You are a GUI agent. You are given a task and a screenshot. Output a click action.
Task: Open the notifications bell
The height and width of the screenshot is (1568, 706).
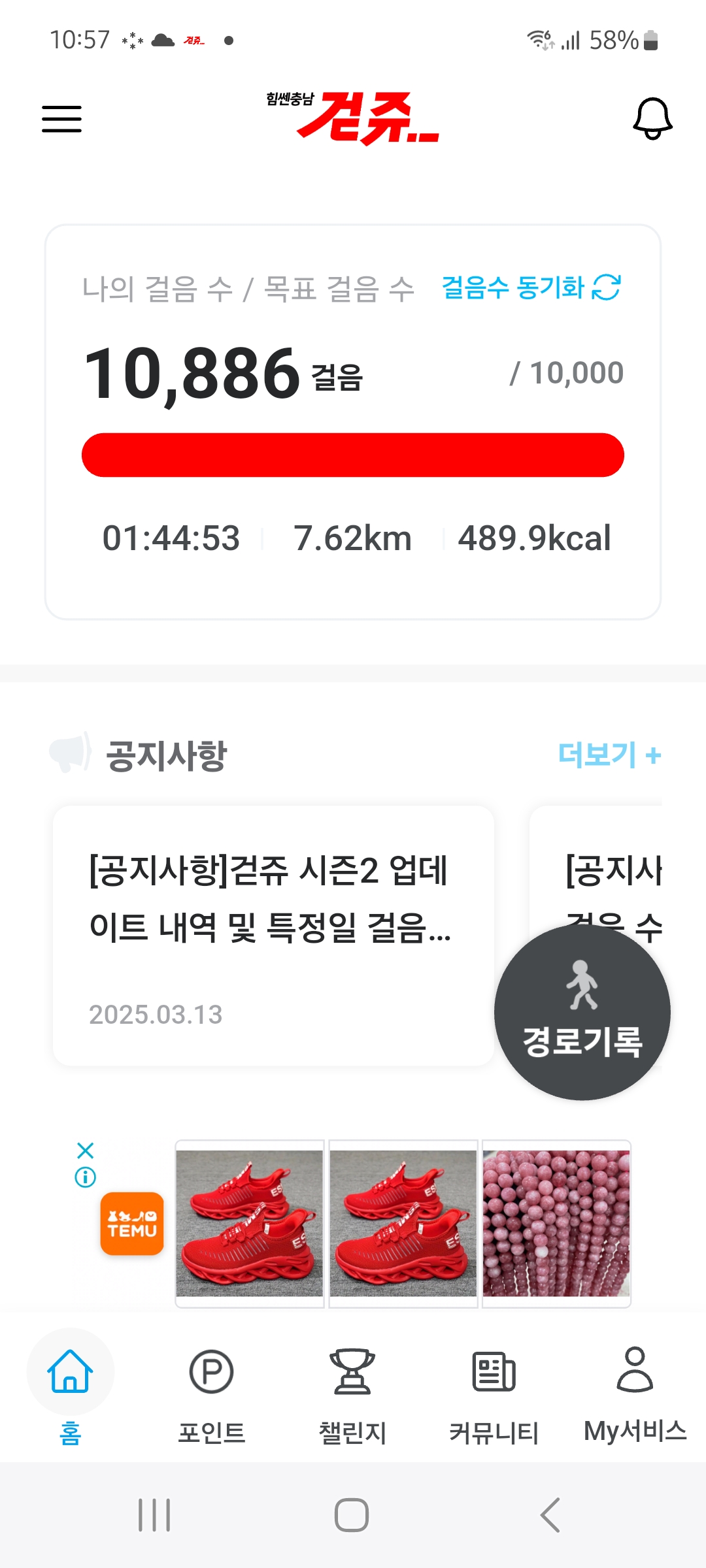point(652,118)
